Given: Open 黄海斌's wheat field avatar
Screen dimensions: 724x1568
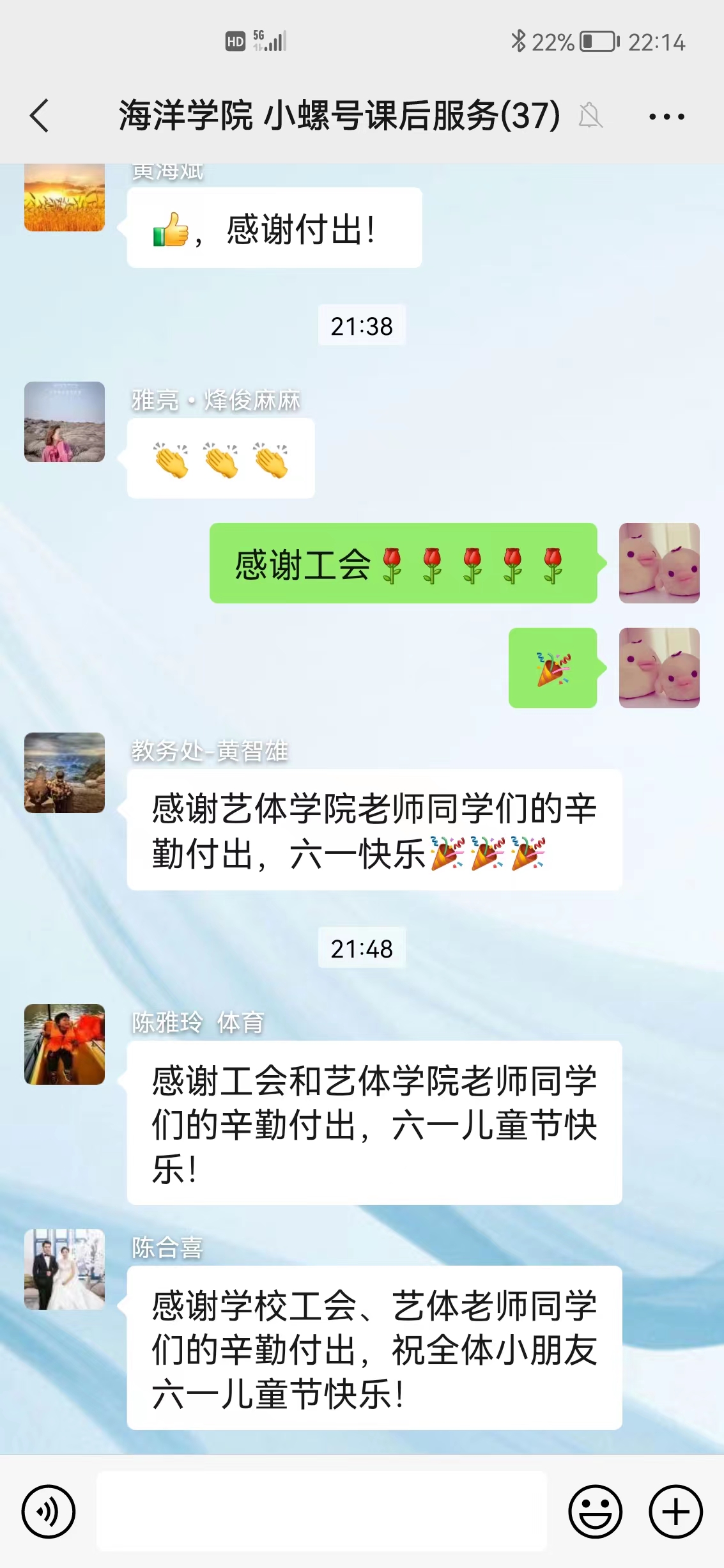Looking at the screenshot, I should (x=65, y=198).
